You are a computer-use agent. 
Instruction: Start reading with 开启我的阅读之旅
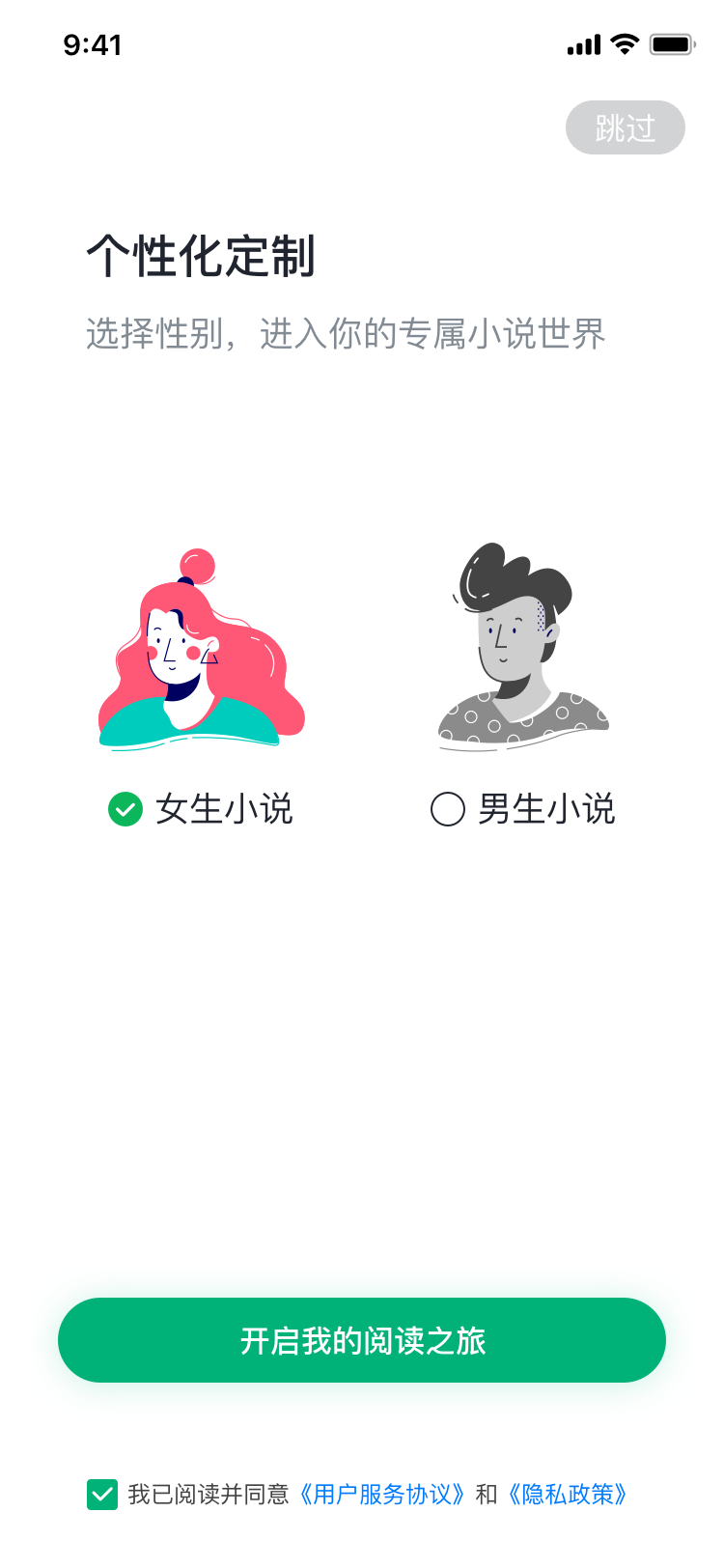[362, 1340]
